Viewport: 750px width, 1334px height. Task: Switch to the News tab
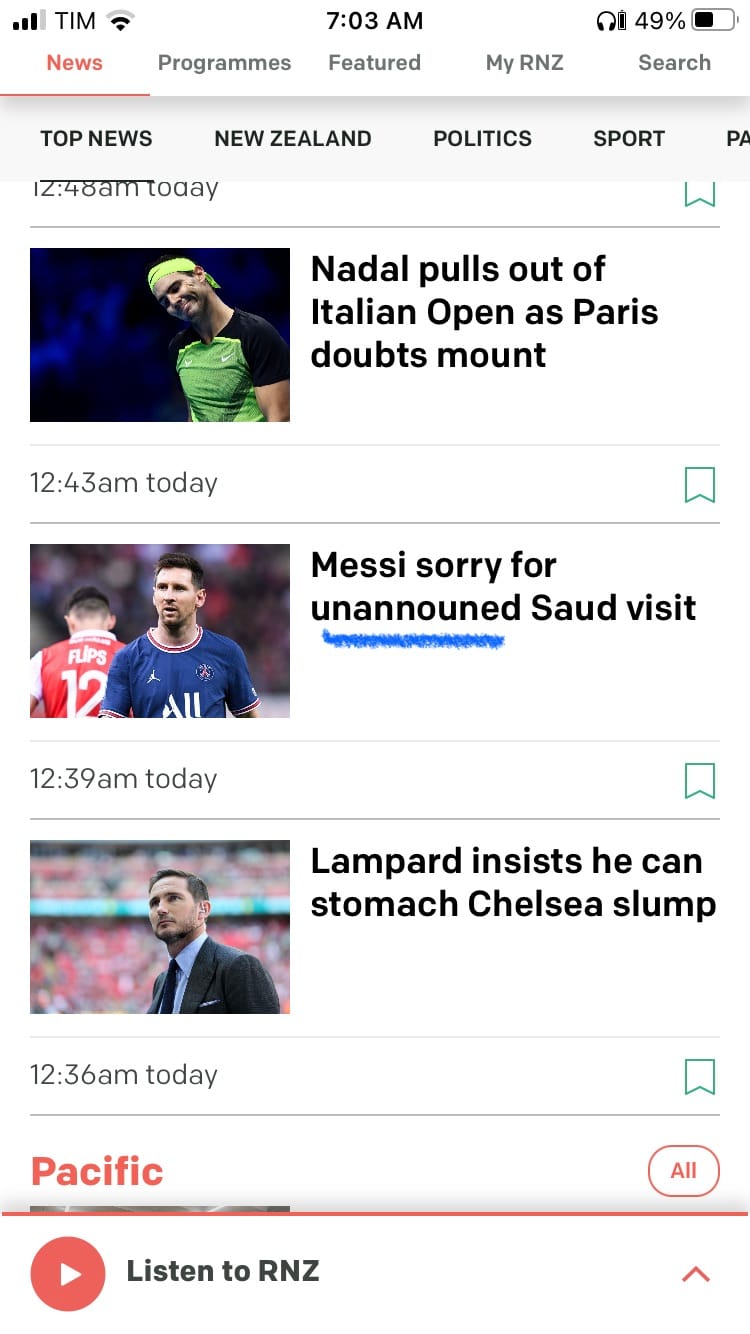pos(74,63)
